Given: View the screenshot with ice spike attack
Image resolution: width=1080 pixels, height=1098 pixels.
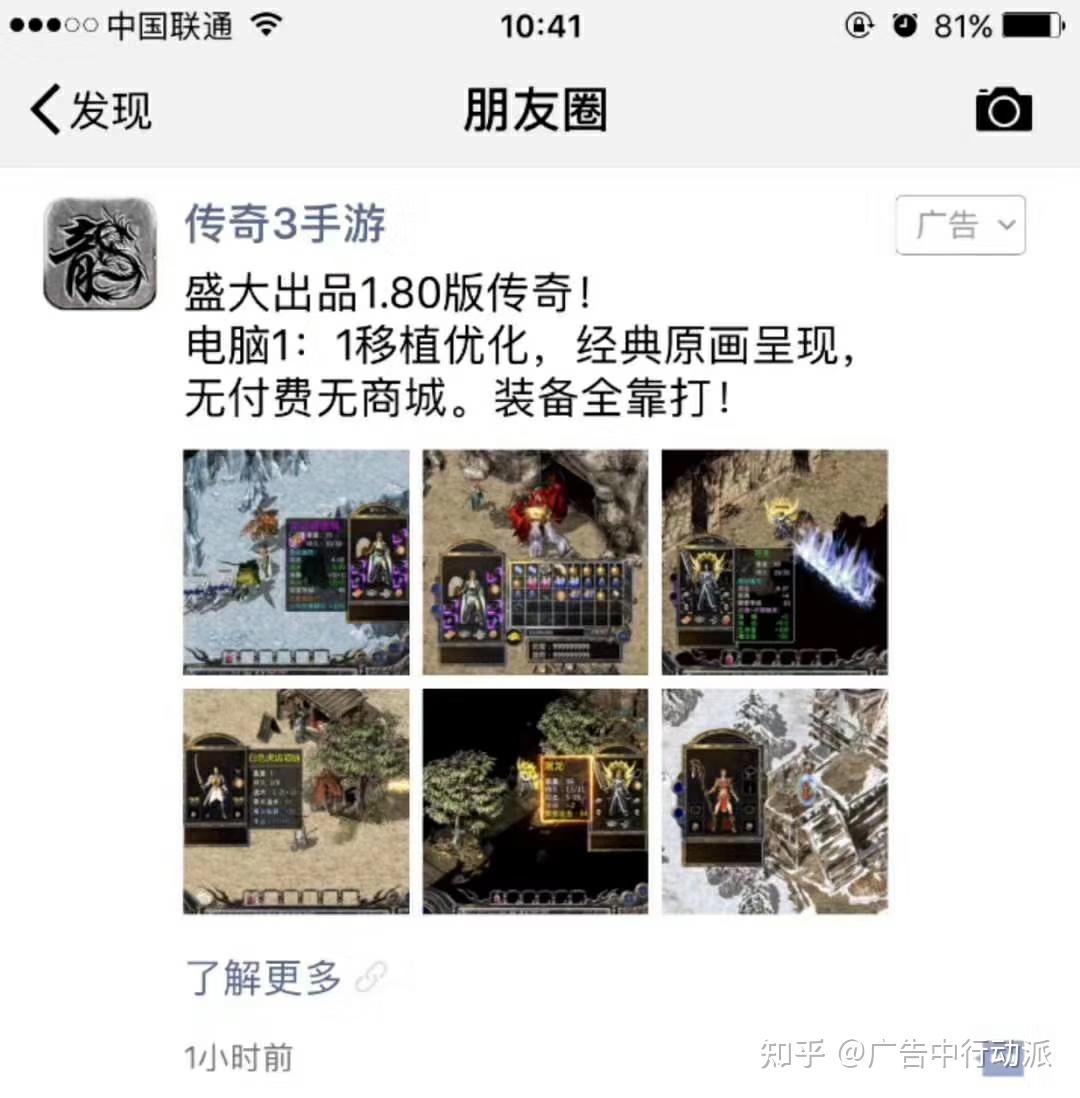Looking at the screenshot, I should pyautogui.click(x=774, y=562).
